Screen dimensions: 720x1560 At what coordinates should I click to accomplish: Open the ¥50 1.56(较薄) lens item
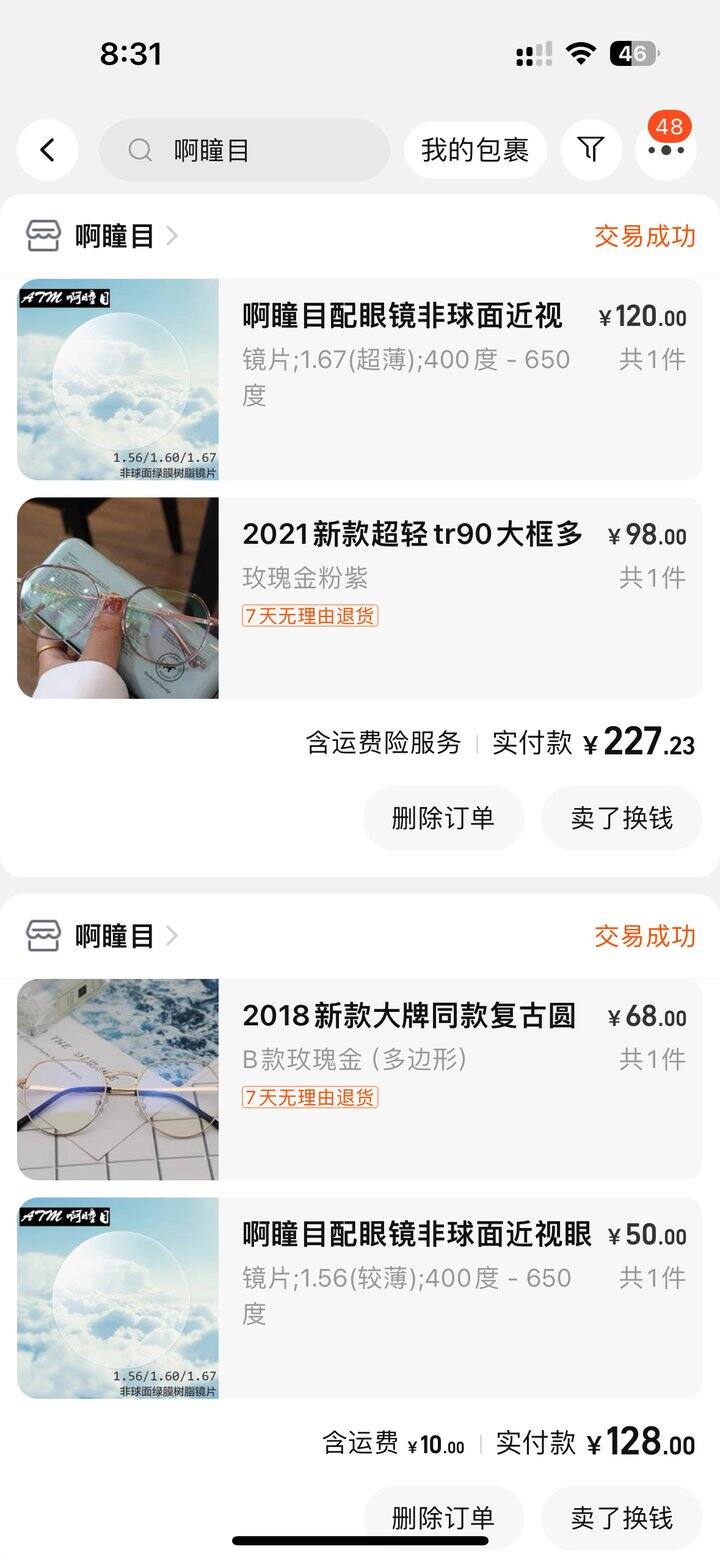[360, 1298]
